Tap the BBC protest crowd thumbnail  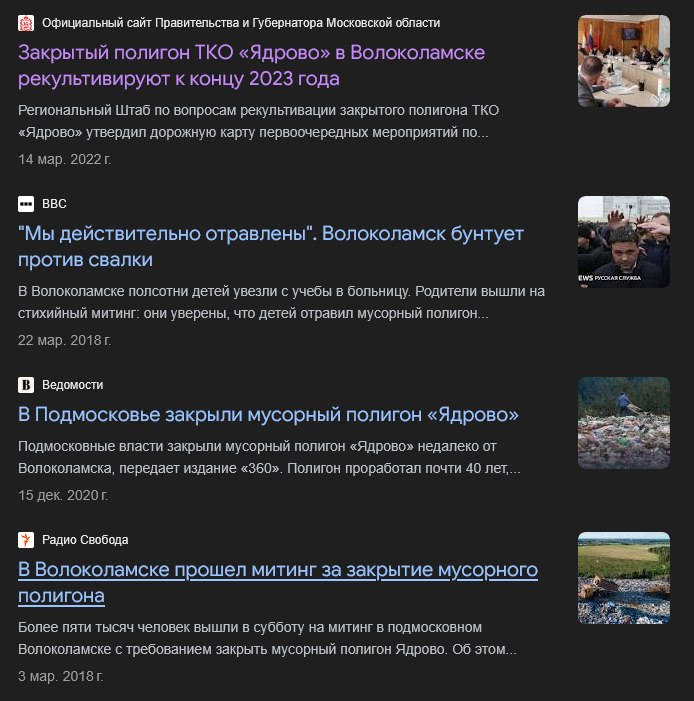(x=623, y=242)
